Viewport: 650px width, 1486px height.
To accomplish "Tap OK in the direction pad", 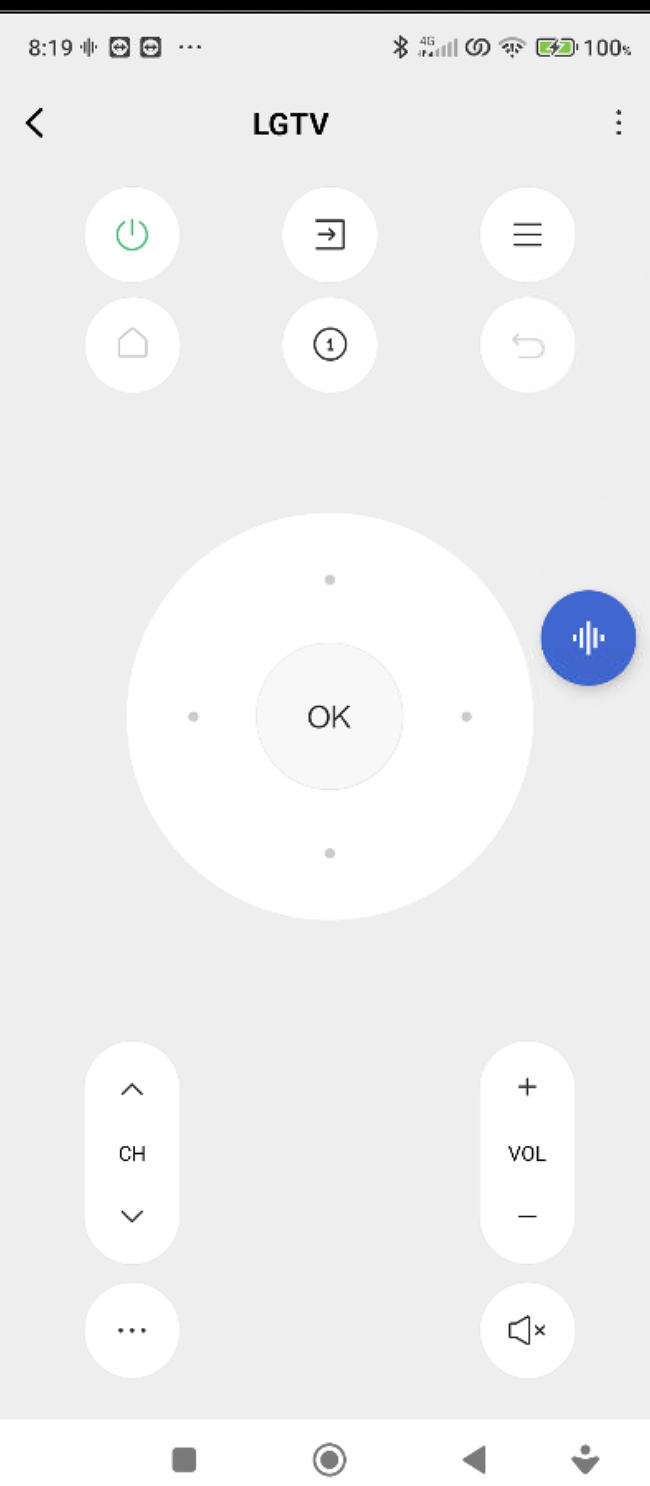I will point(330,716).
